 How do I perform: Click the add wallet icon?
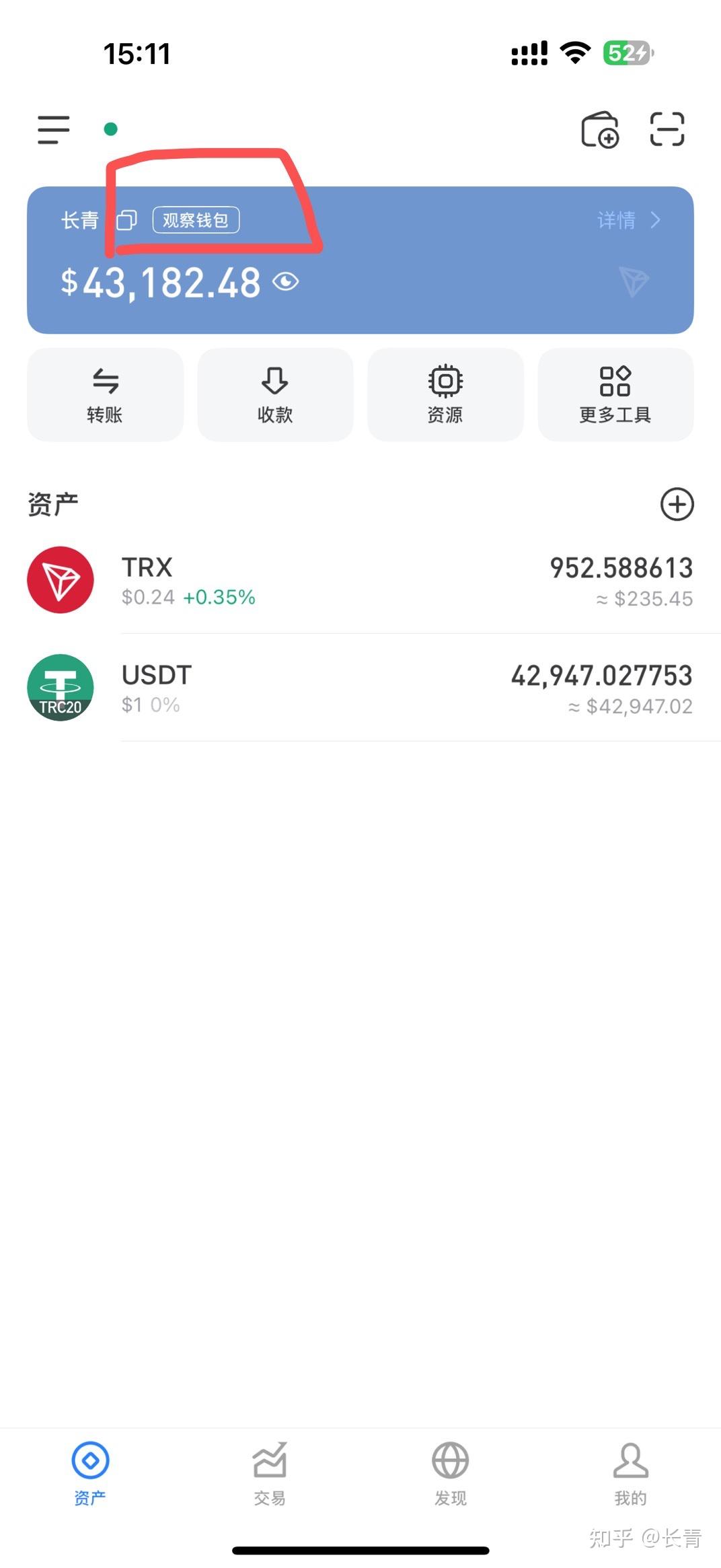click(x=599, y=129)
